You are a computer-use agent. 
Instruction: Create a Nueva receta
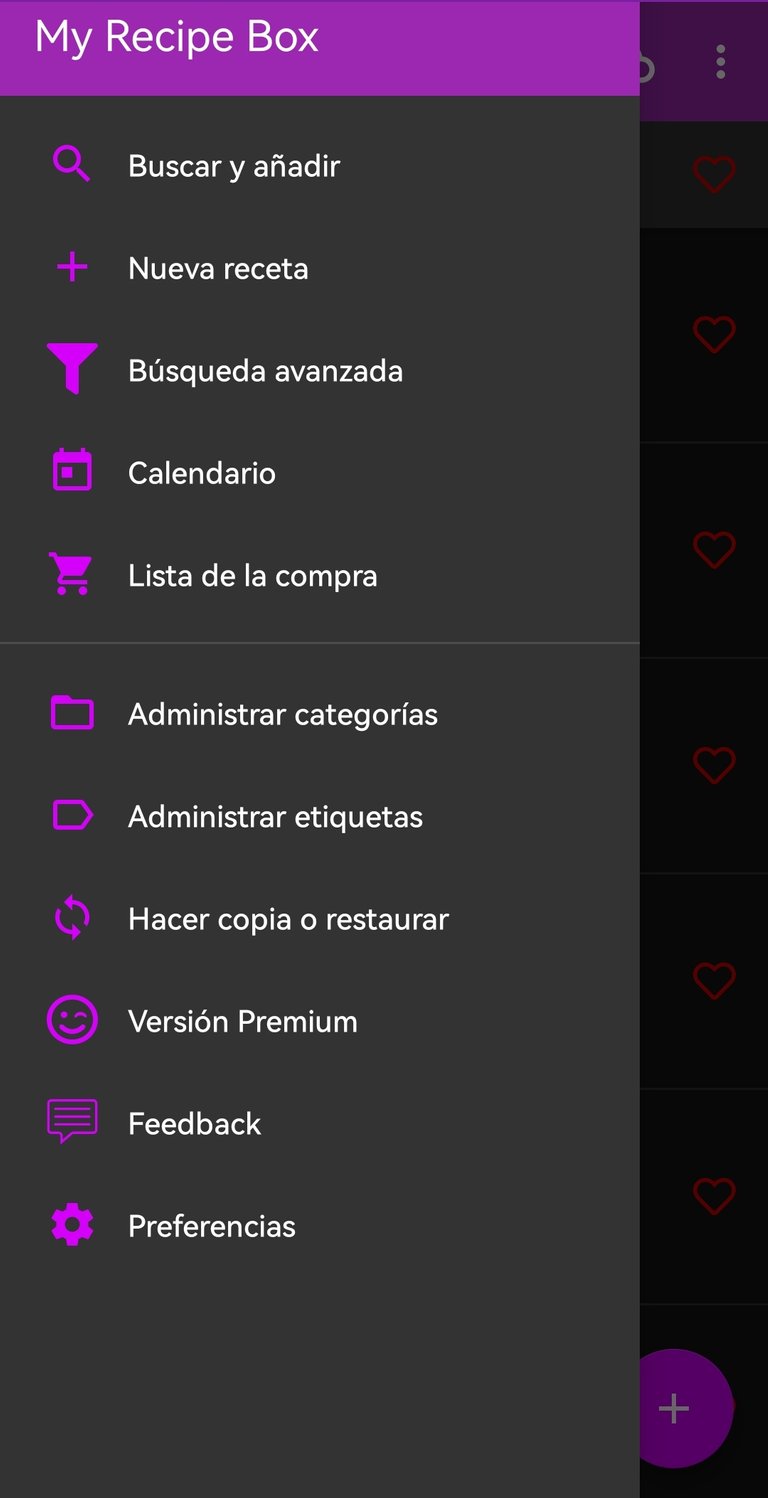pos(320,268)
